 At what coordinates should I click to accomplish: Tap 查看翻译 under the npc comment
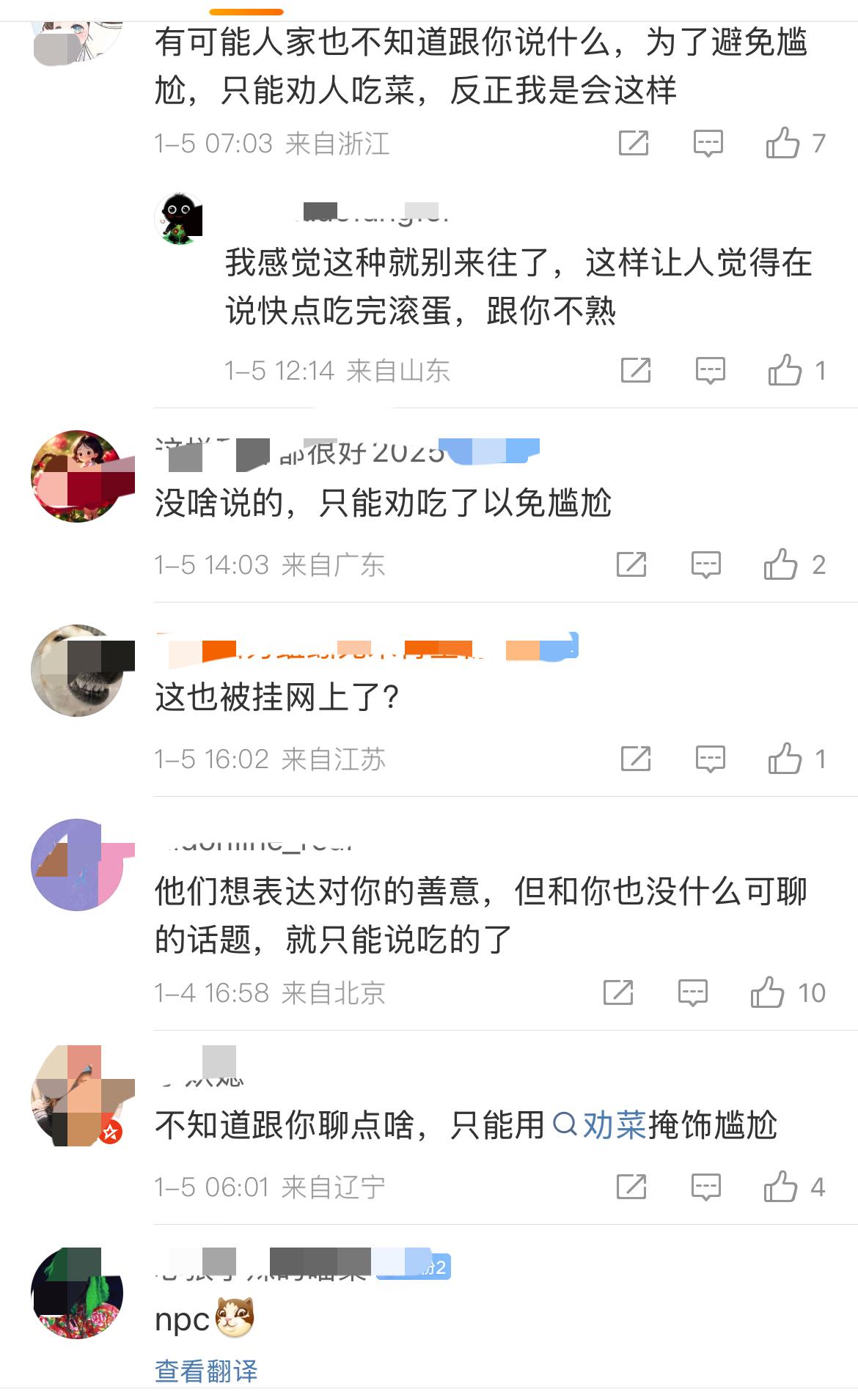[x=206, y=1371]
